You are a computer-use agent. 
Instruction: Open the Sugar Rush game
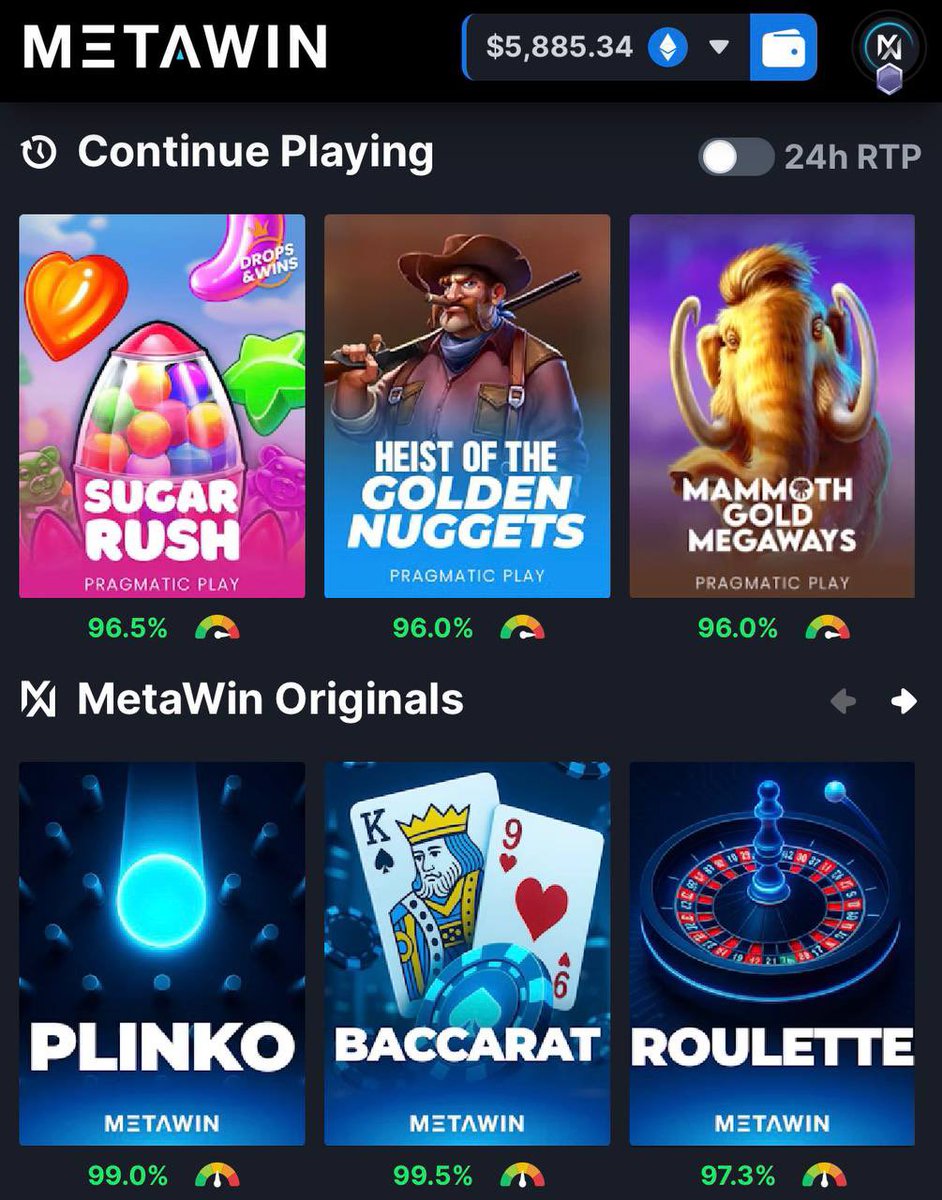162,405
